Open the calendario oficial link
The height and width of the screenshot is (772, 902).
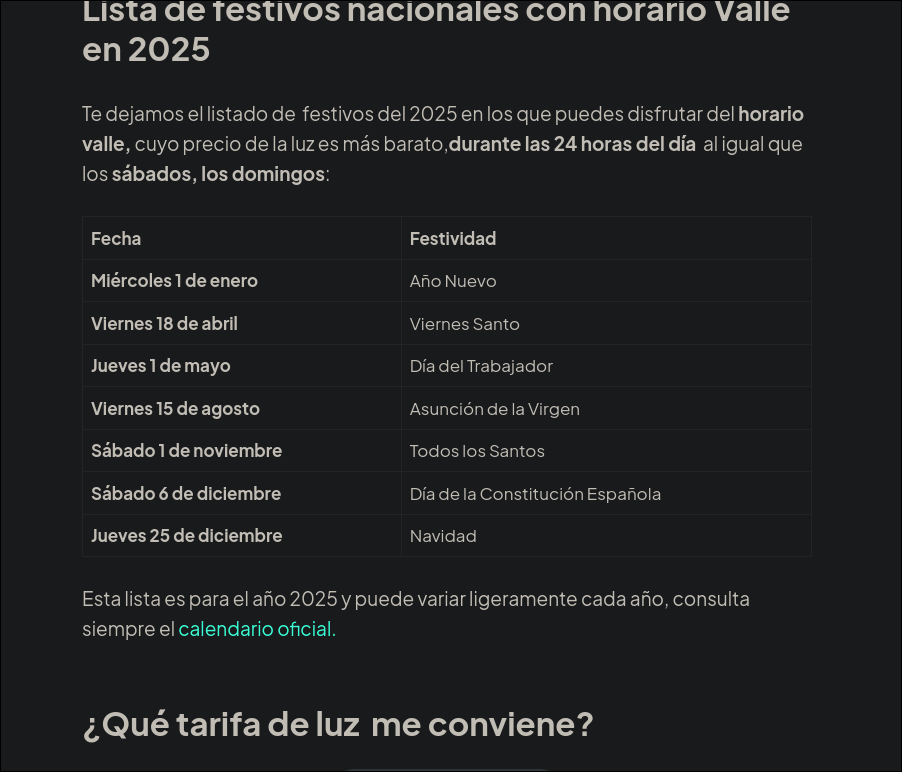[255, 629]
